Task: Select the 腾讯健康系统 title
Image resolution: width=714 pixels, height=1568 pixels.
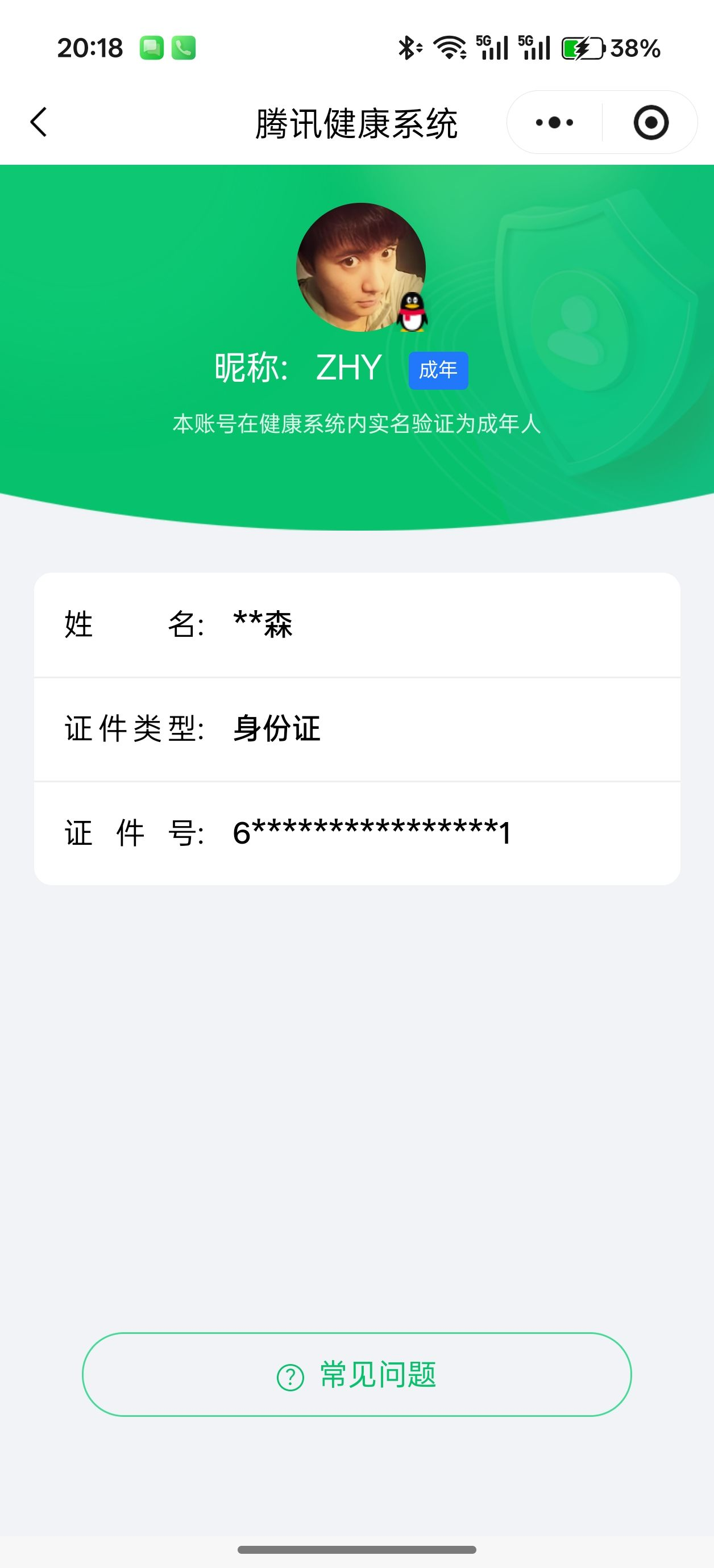Action: pyautogui.click(x=357, y=122)
